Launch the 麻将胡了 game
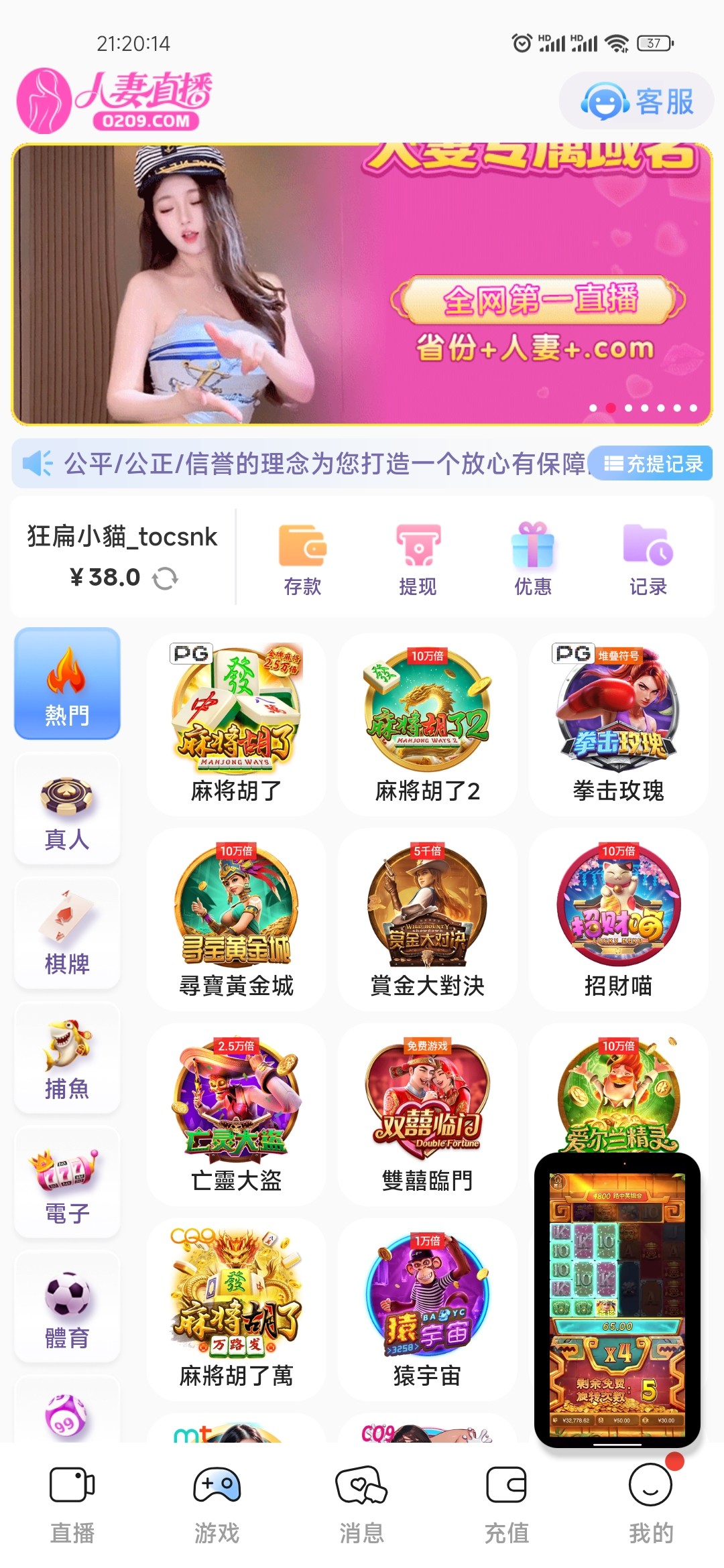 click(x=236, y=724)
